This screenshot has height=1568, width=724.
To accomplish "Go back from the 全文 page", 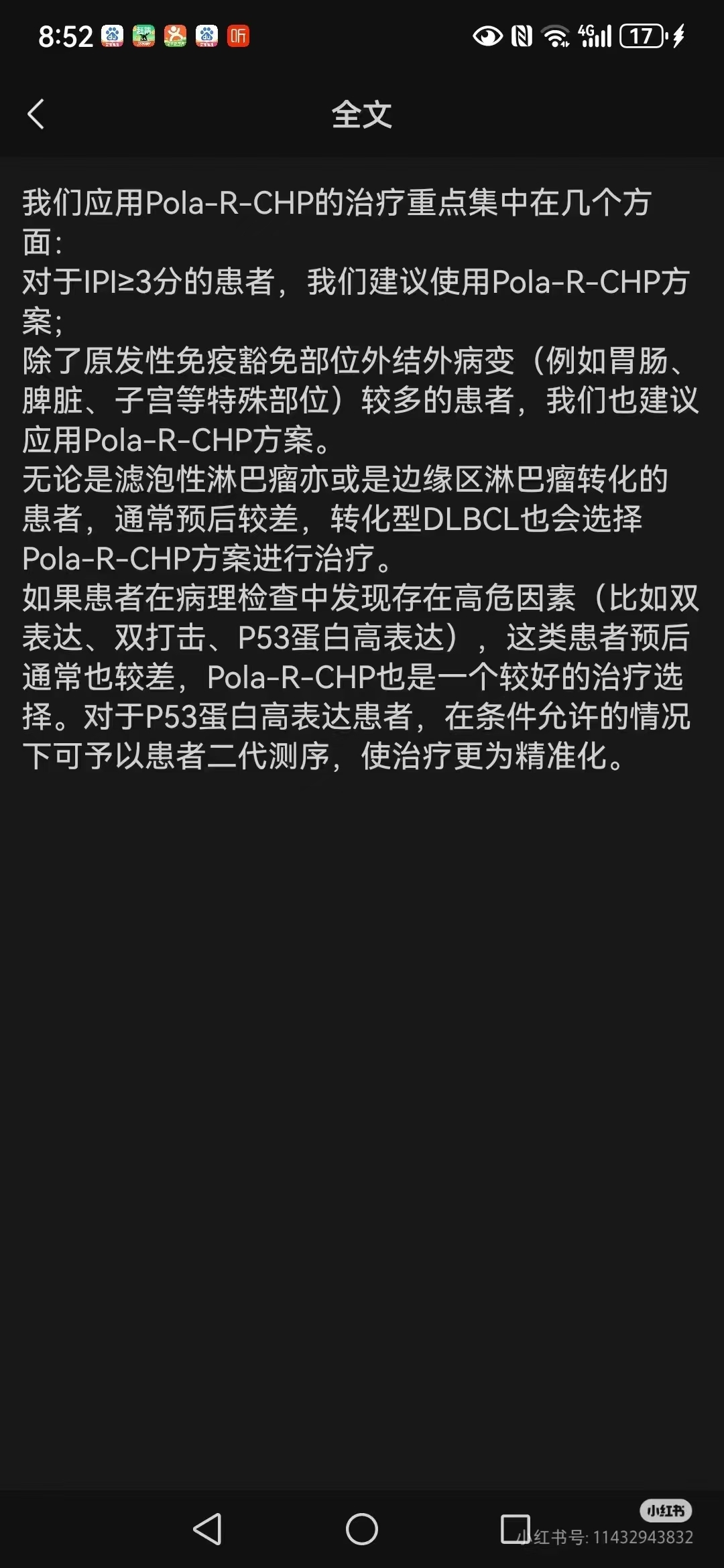I will click(x=36, y=114).
